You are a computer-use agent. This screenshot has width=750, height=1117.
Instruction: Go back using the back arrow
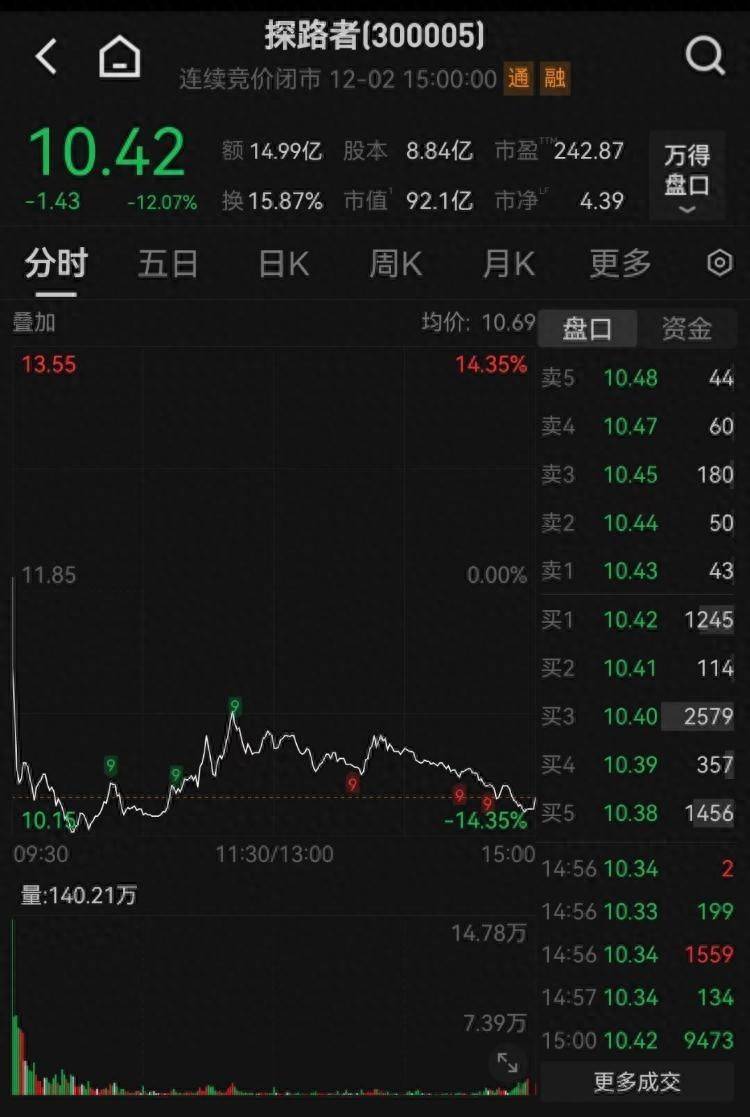click(46, 57)
